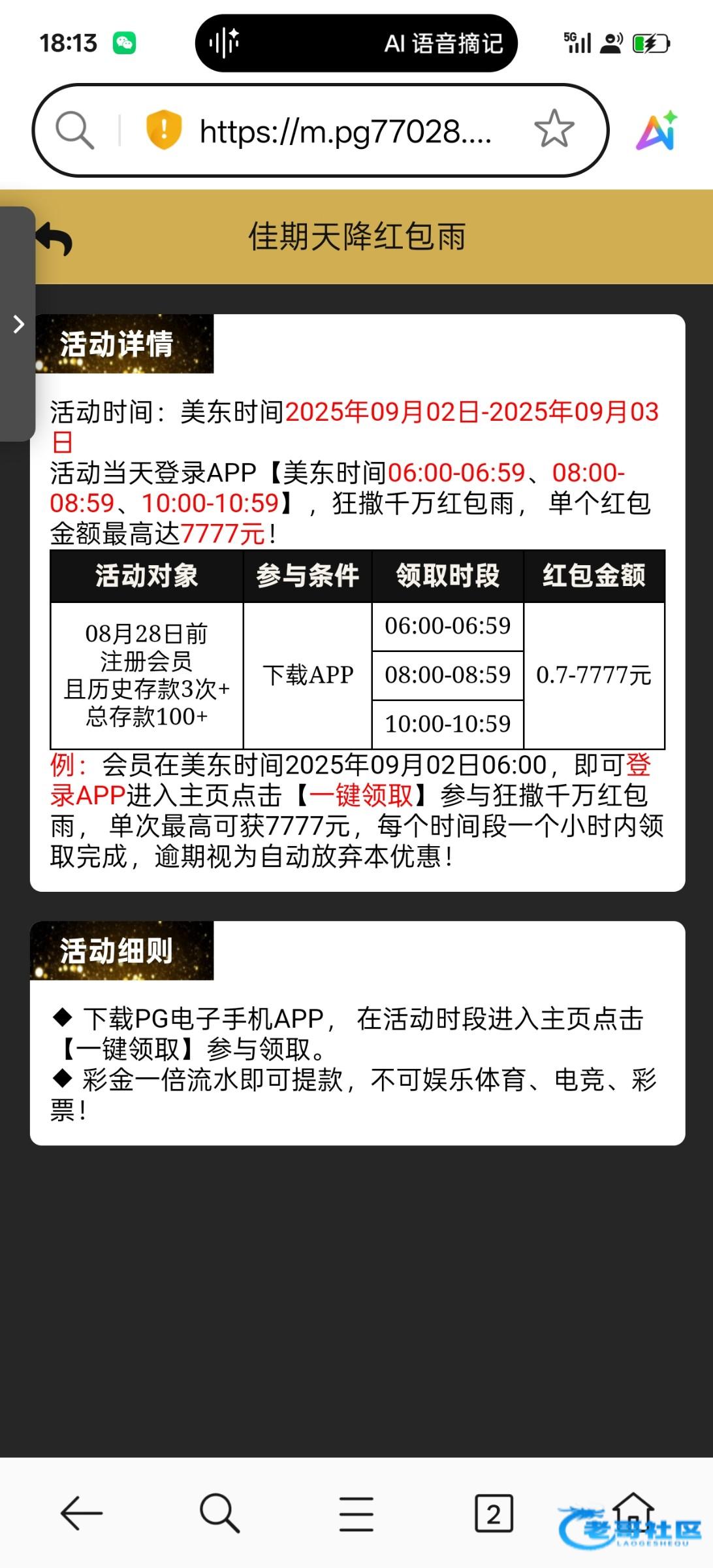Open browser search from the bottom bar
The height and width of the screenshot is (1568, 713).
pyautogui.click(x=219, y=1513)
